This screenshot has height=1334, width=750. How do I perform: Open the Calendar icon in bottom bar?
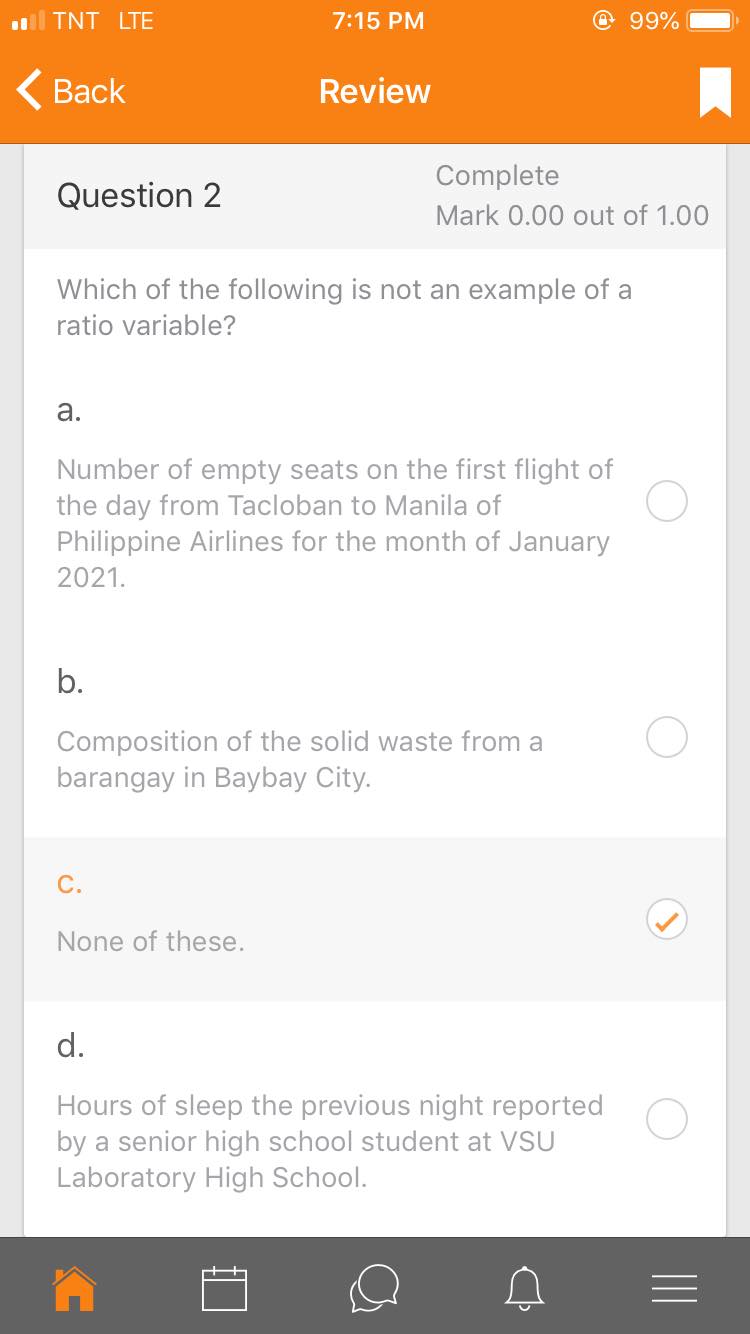click(225, 1288)
